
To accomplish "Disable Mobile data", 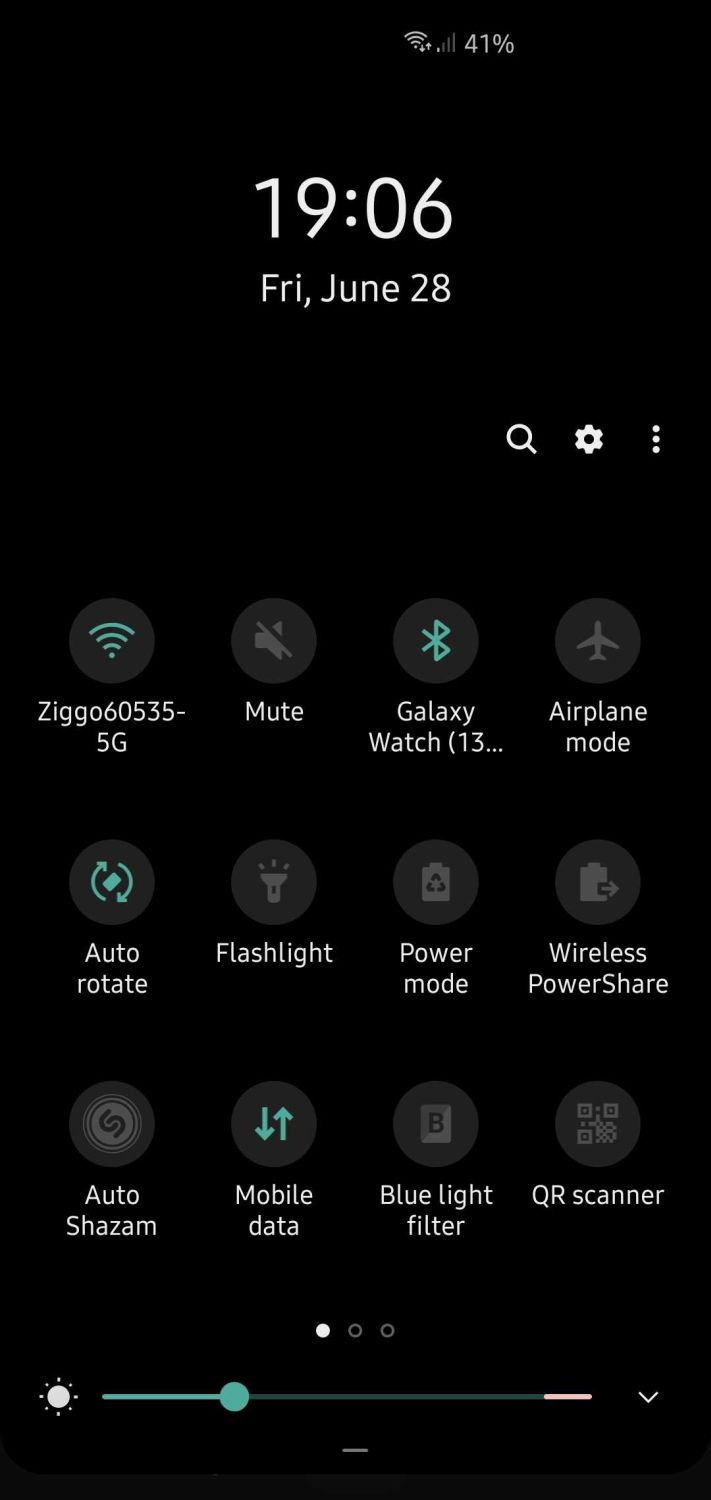I will click(274, 1124).
